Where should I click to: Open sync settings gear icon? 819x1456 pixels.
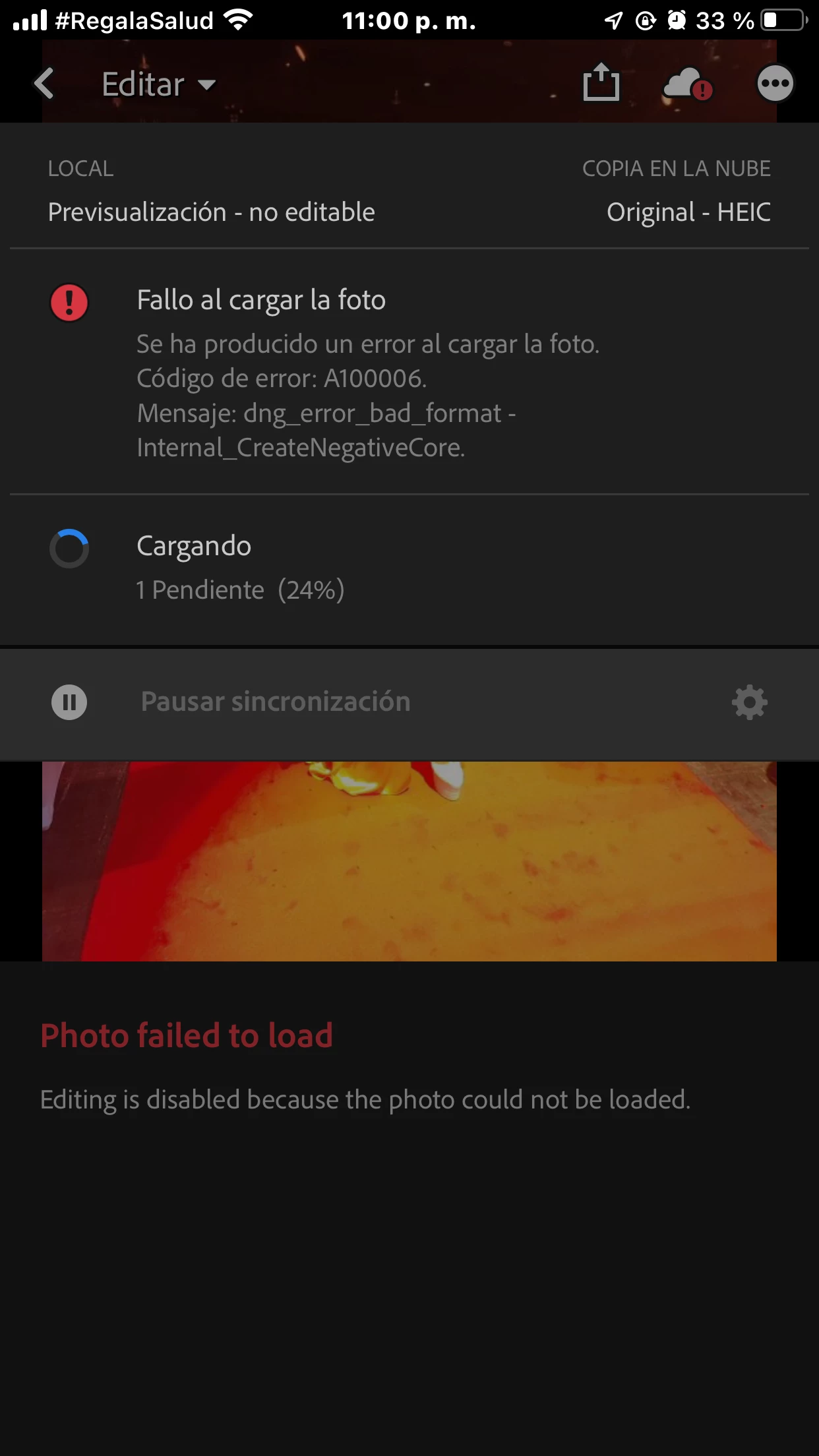pyautogui.click(x=749, y=702)
